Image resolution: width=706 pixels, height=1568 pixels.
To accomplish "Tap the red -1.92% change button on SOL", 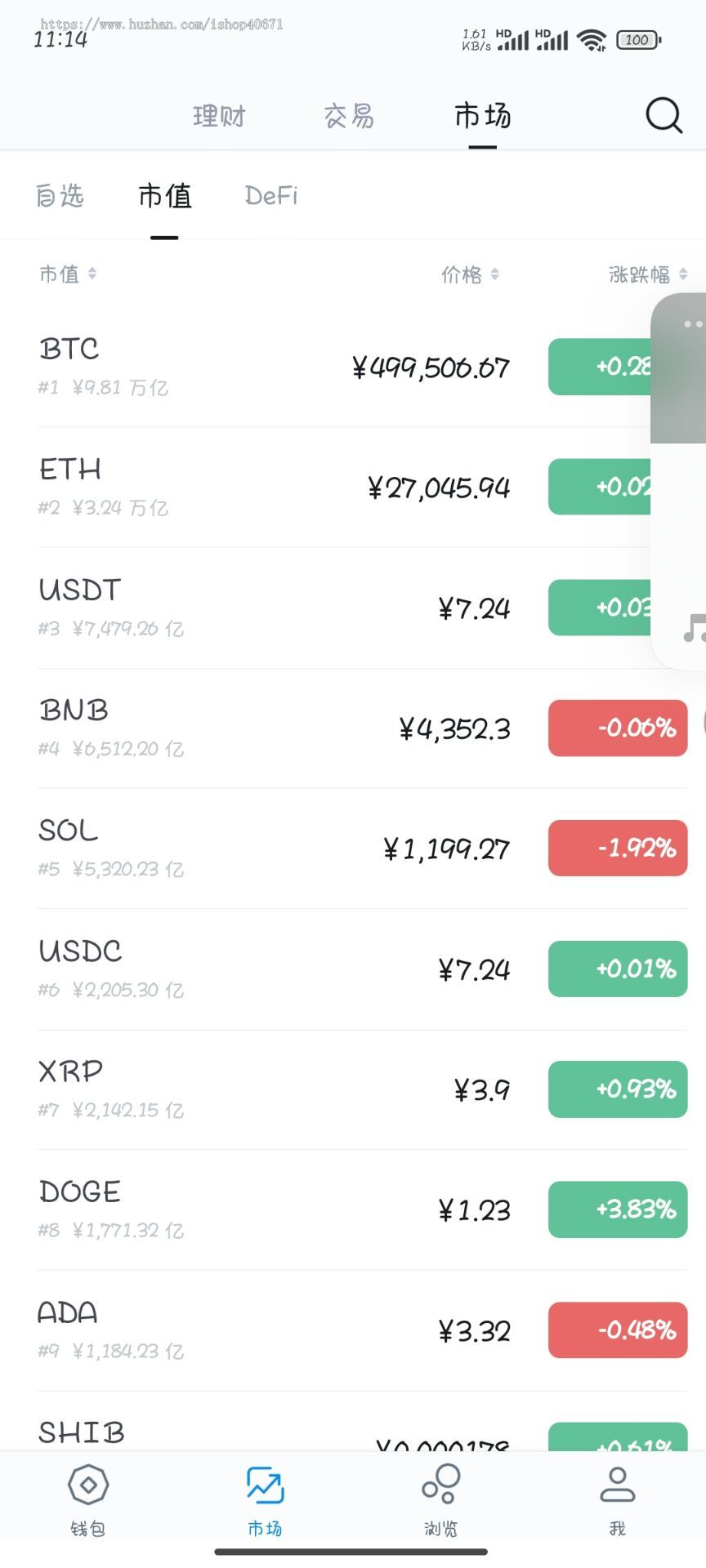I will (x=617, y=849).
